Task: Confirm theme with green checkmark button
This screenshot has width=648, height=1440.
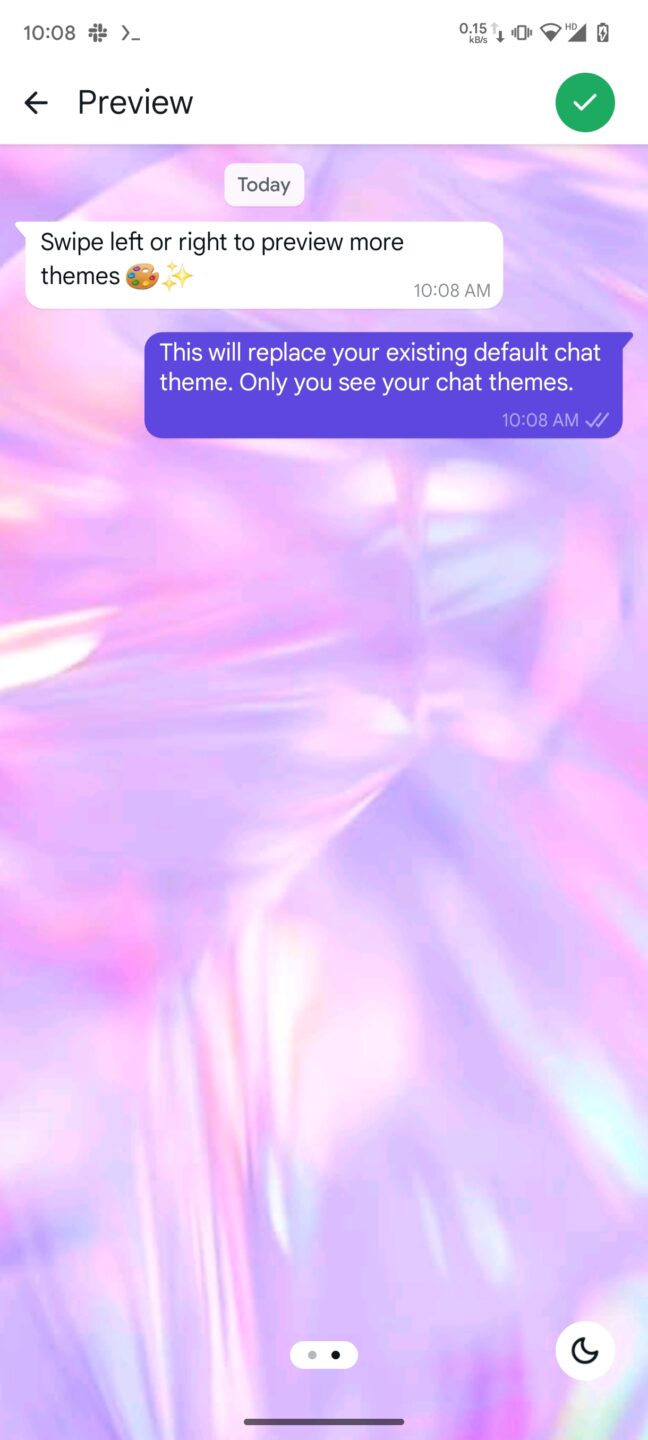Action: click(x=585, y=102)
